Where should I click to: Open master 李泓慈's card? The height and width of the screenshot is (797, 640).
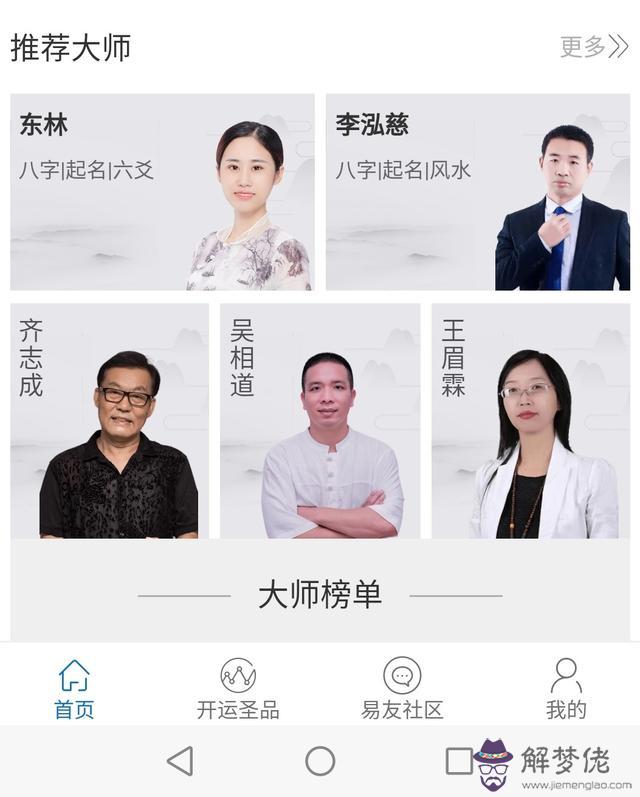477,192
